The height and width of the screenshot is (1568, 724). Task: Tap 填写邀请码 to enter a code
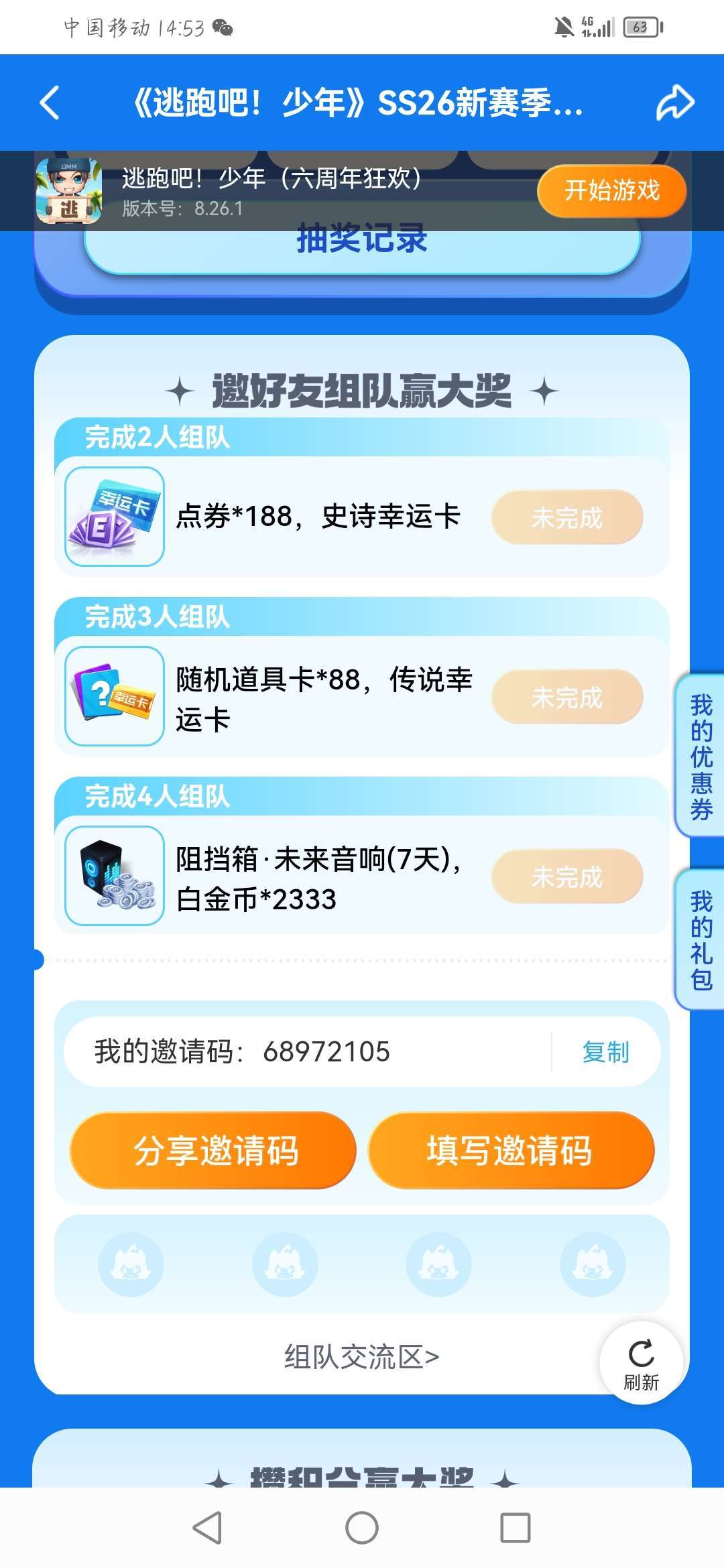point(511,1151)
